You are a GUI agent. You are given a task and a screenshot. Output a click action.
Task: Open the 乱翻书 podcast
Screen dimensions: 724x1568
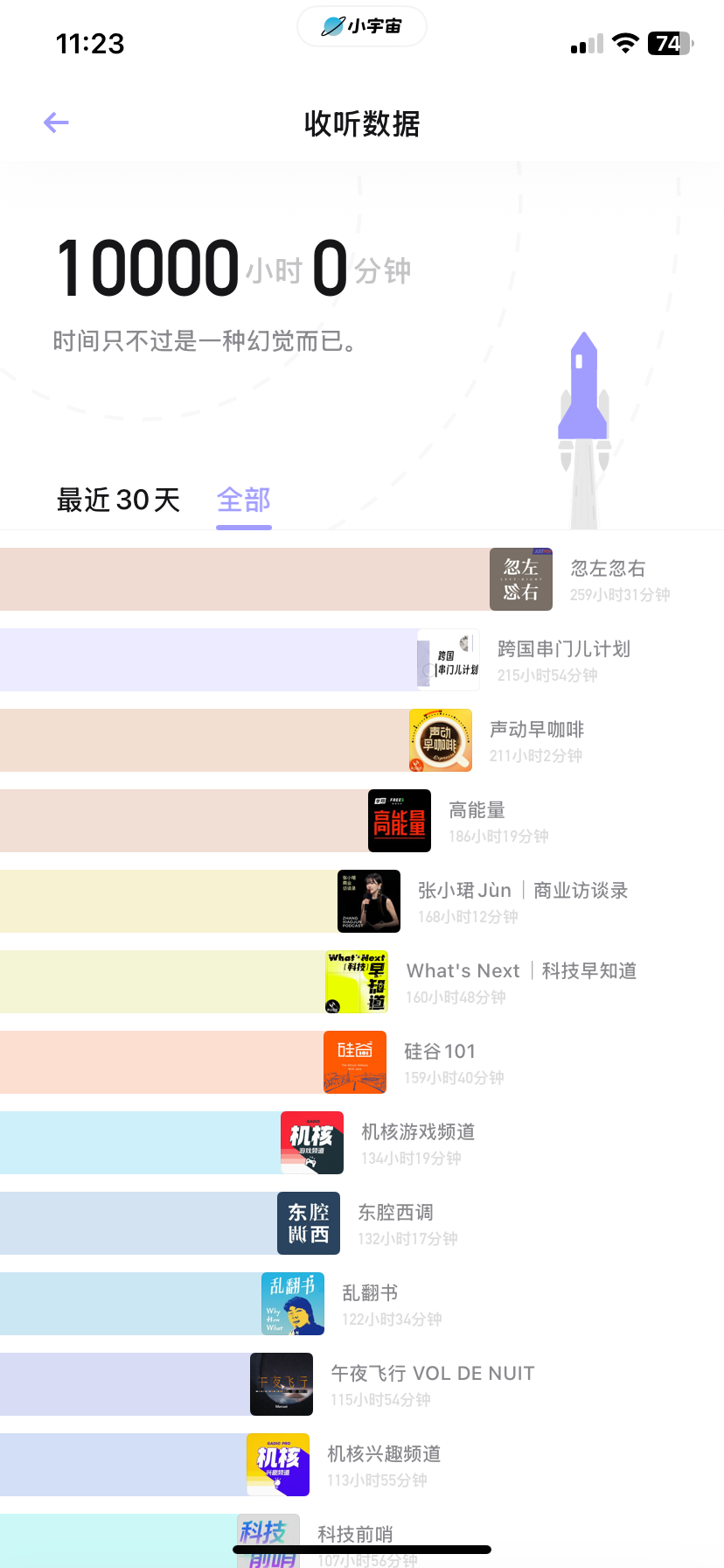[x=362, y=1304]
